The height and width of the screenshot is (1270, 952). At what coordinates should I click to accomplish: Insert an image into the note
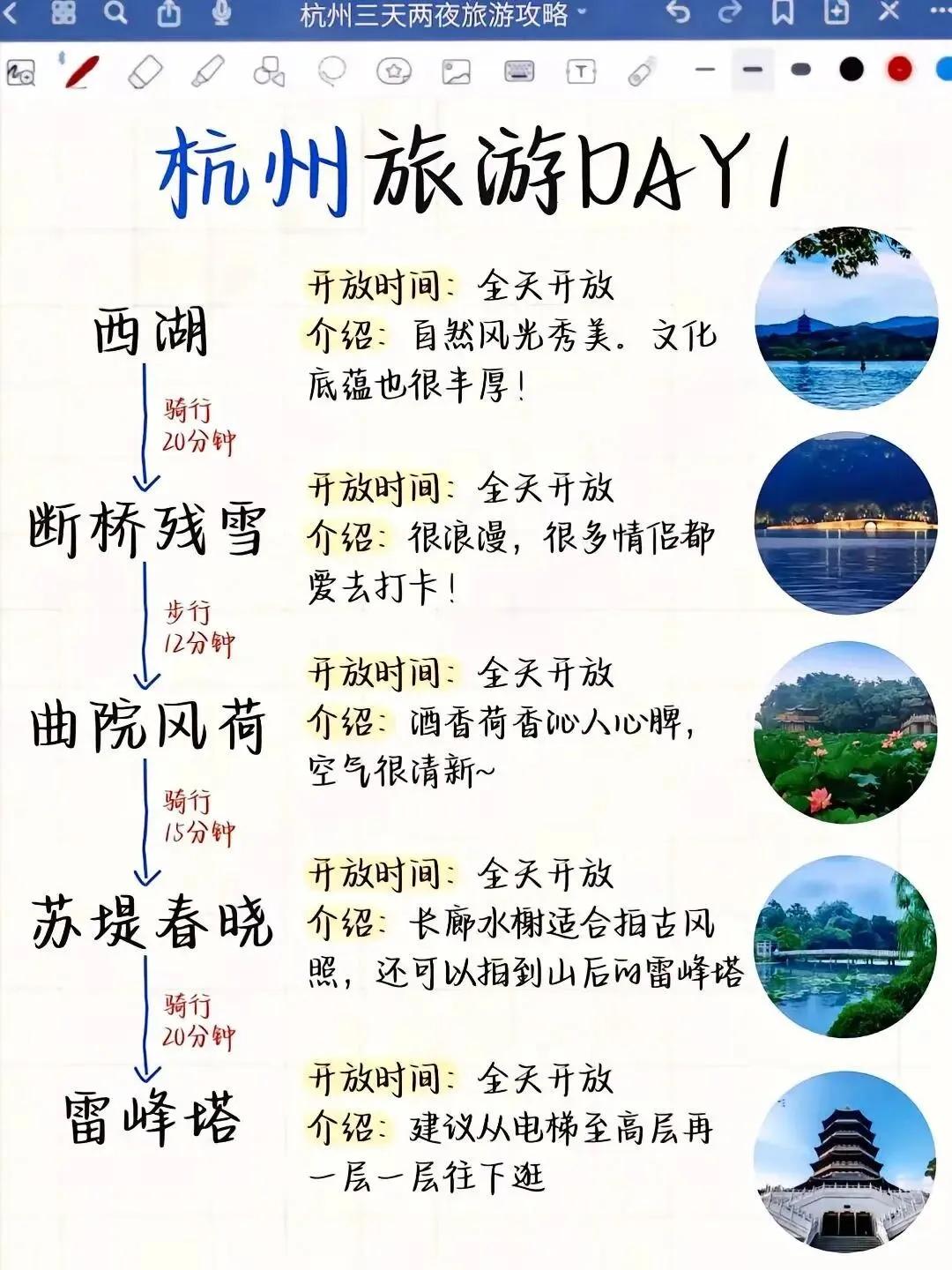pyautogui.click(x=456, y=71)
